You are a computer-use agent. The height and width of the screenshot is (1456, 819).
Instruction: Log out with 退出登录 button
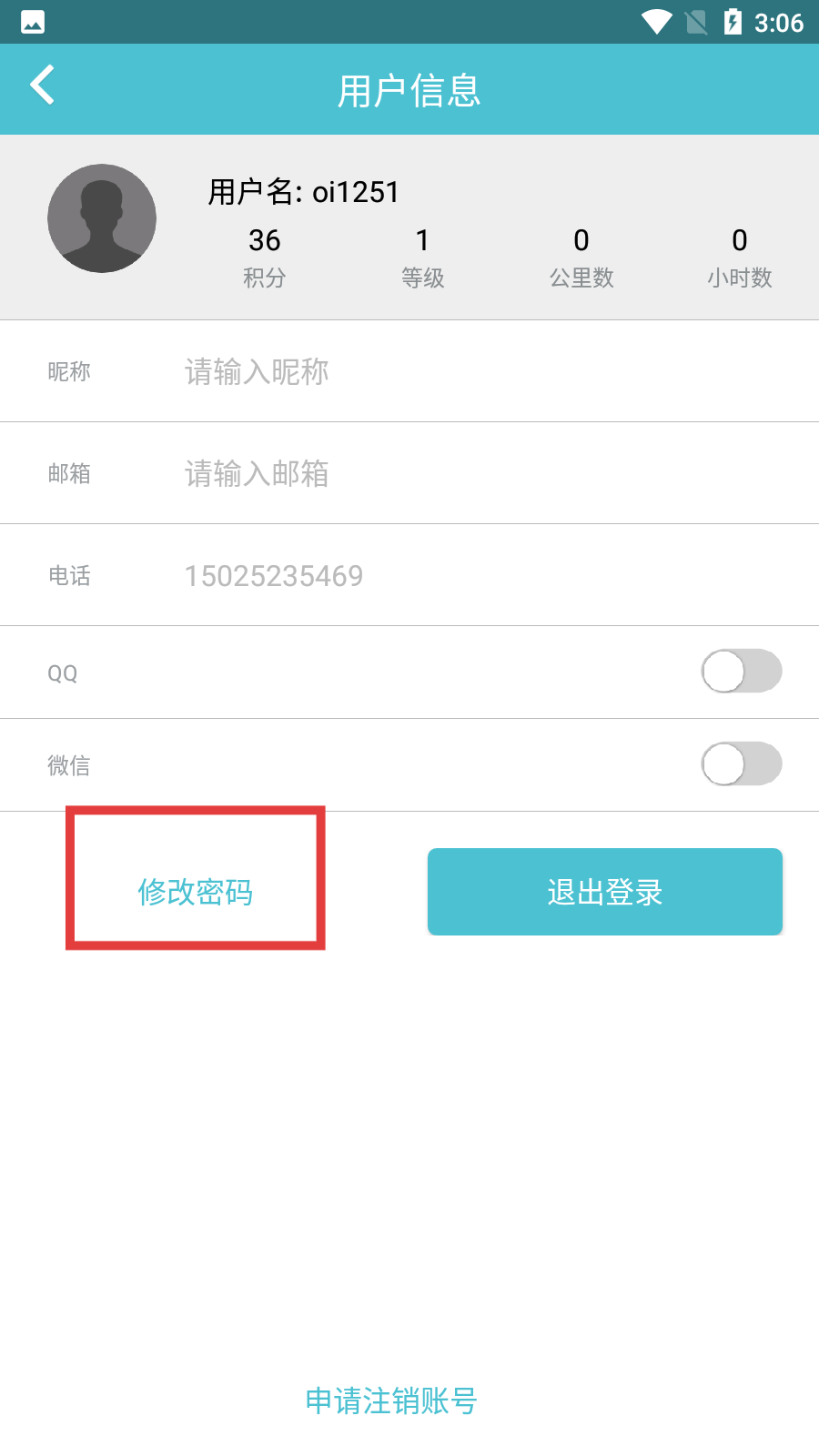tap(604, 892)
